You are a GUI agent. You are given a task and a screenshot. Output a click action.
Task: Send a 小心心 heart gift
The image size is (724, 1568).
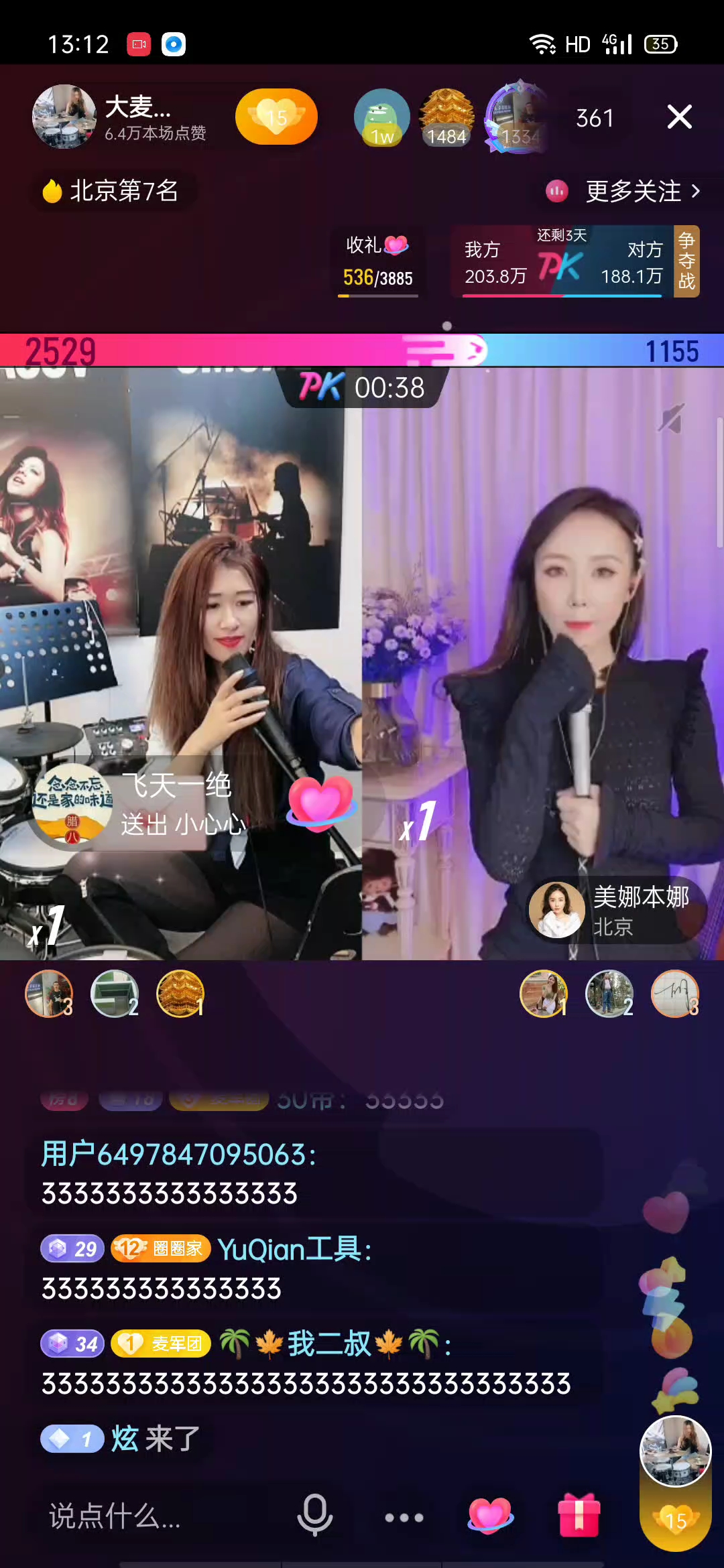point(490,1516)
